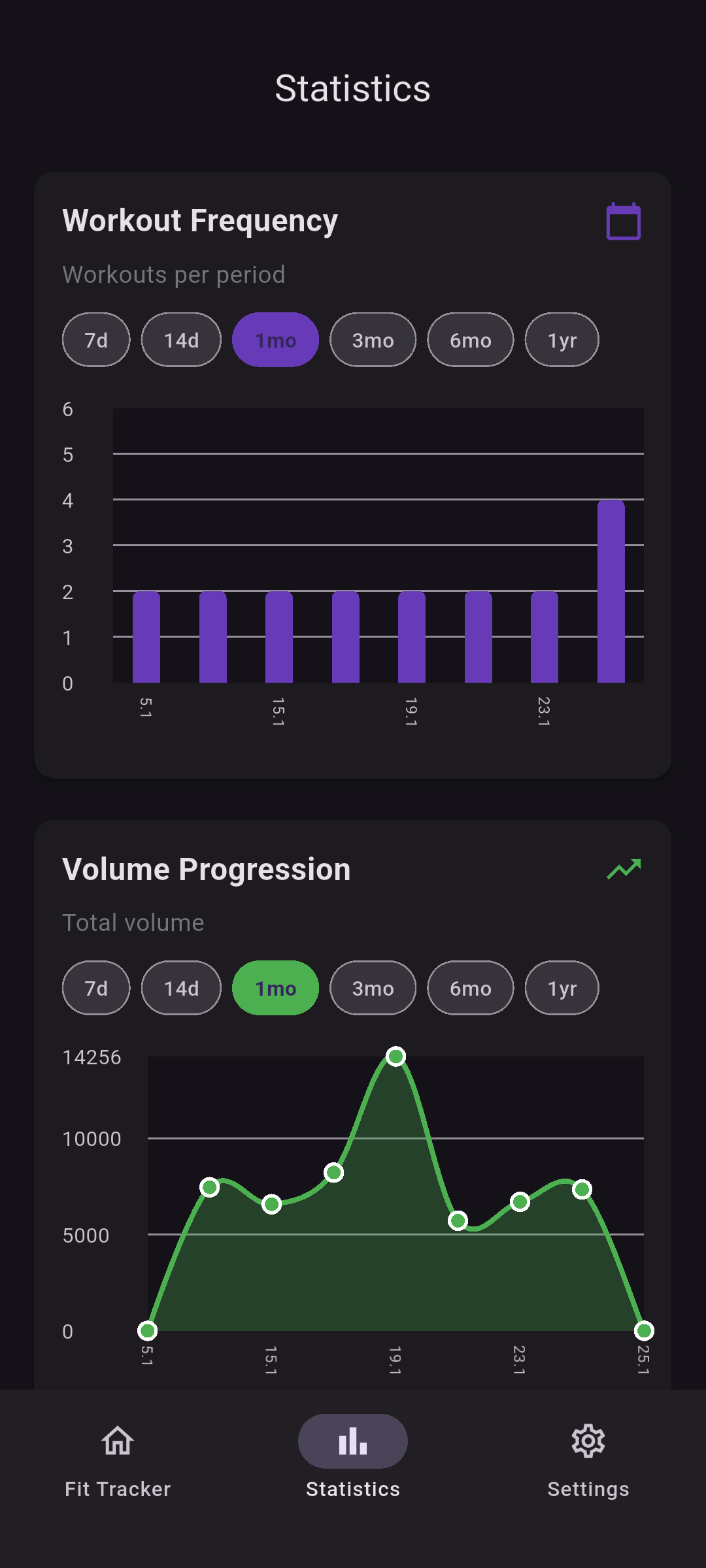Click the green trend arrow icon
The width and height of the screenshot is (706, 1568).
[624, 869]
